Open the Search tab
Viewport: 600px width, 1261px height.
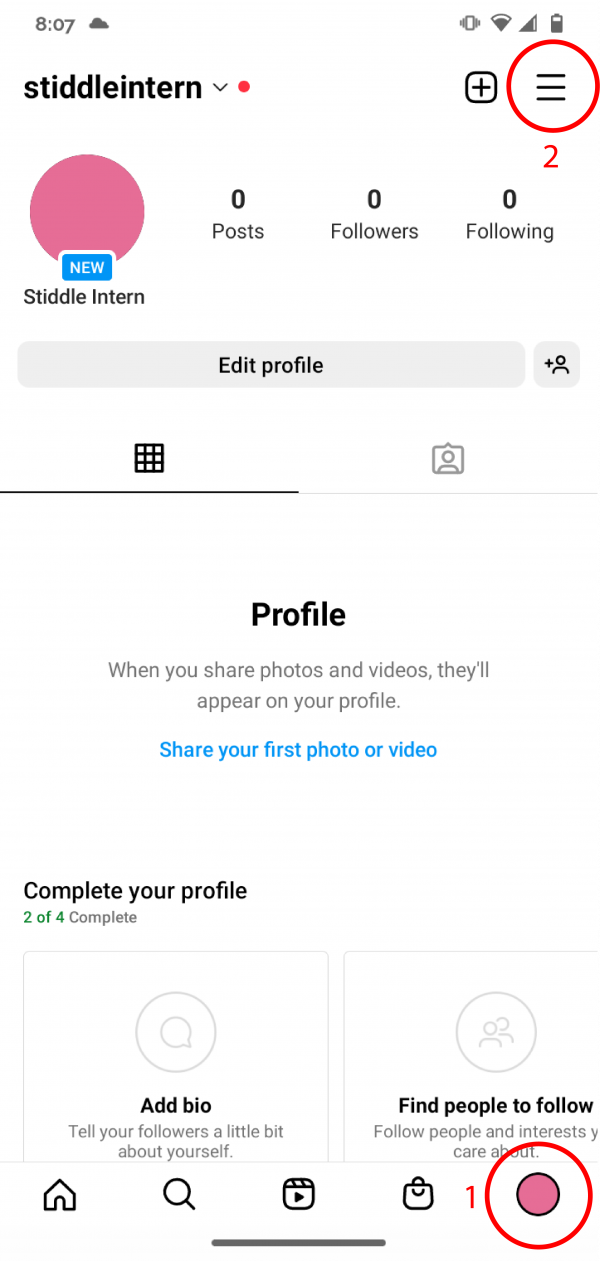179,1195
